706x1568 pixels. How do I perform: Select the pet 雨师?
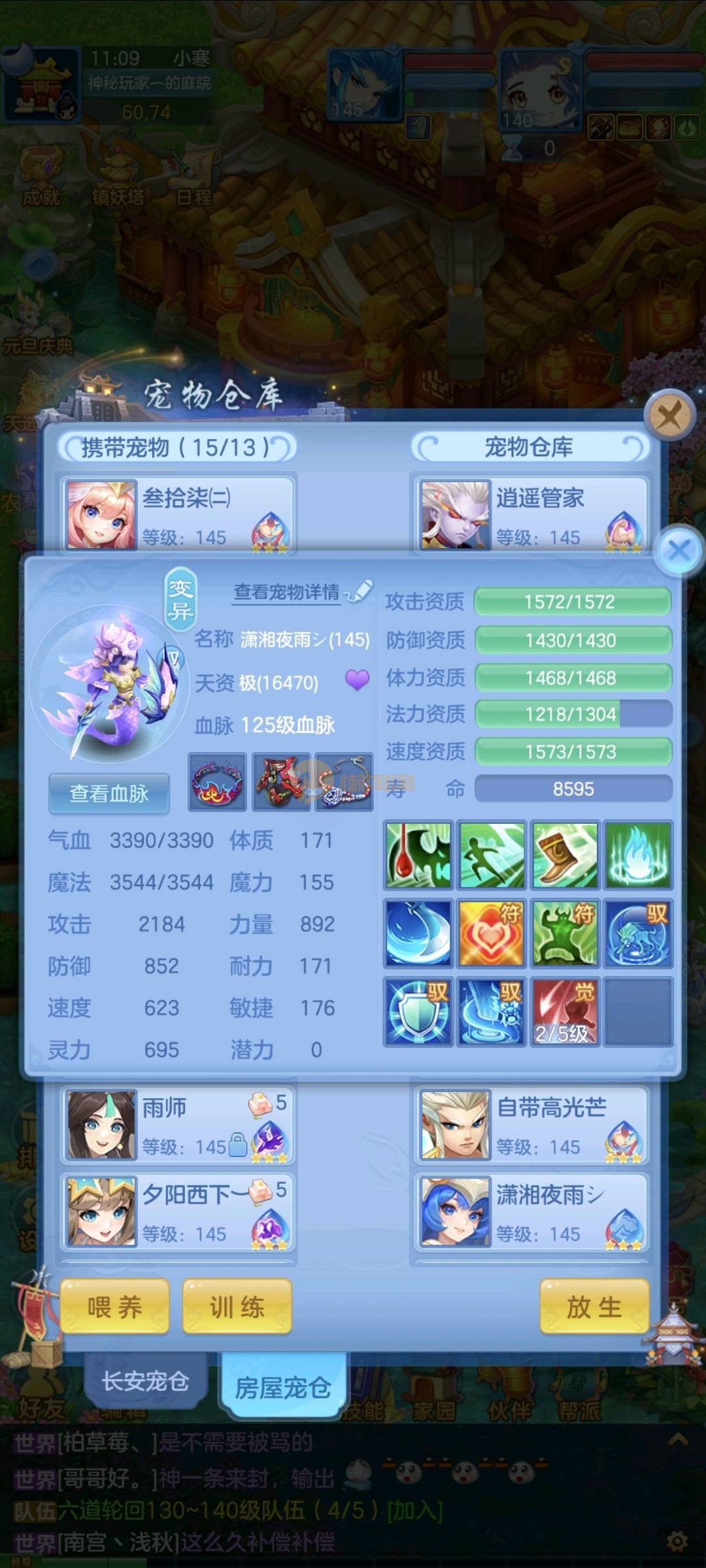176,1125
